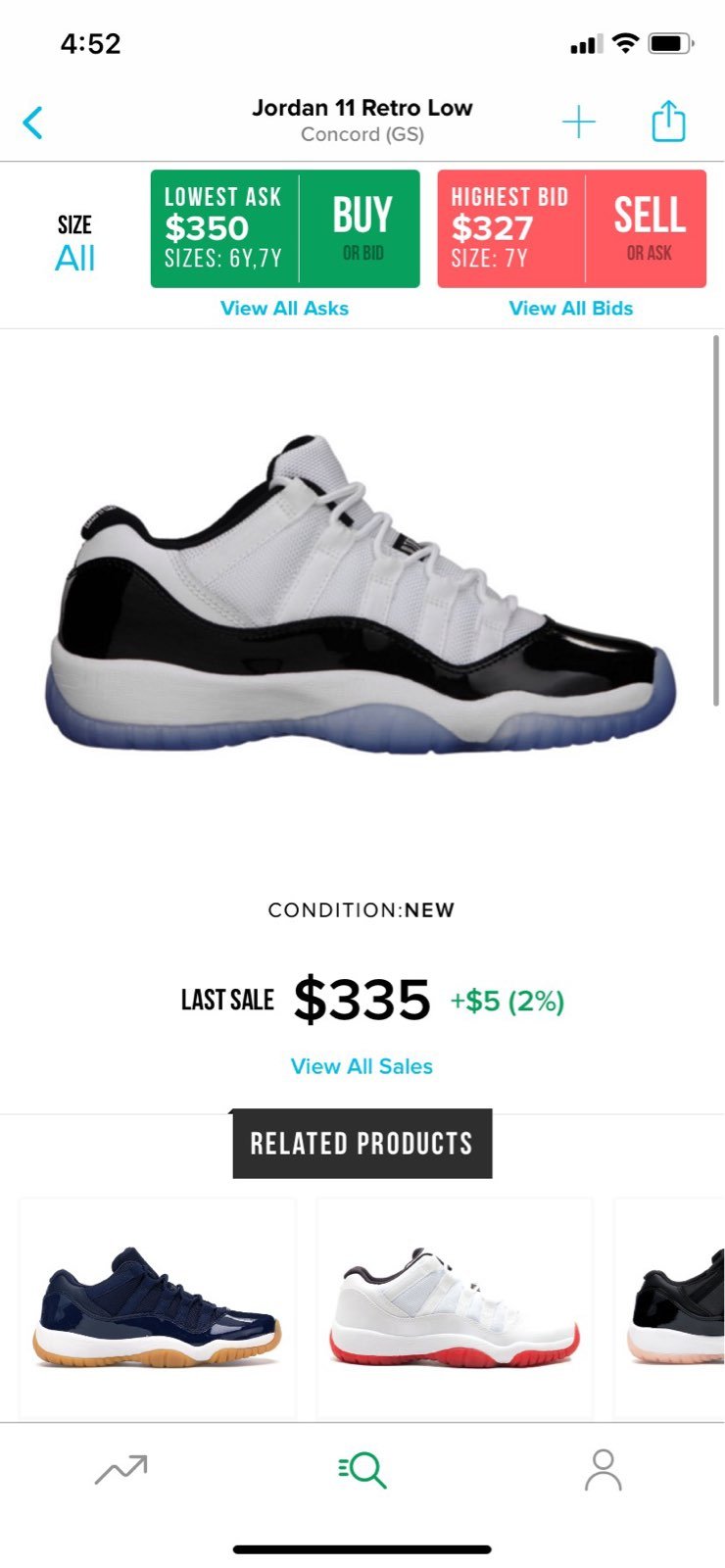Open View All Sales

(x=362, y=1066)
